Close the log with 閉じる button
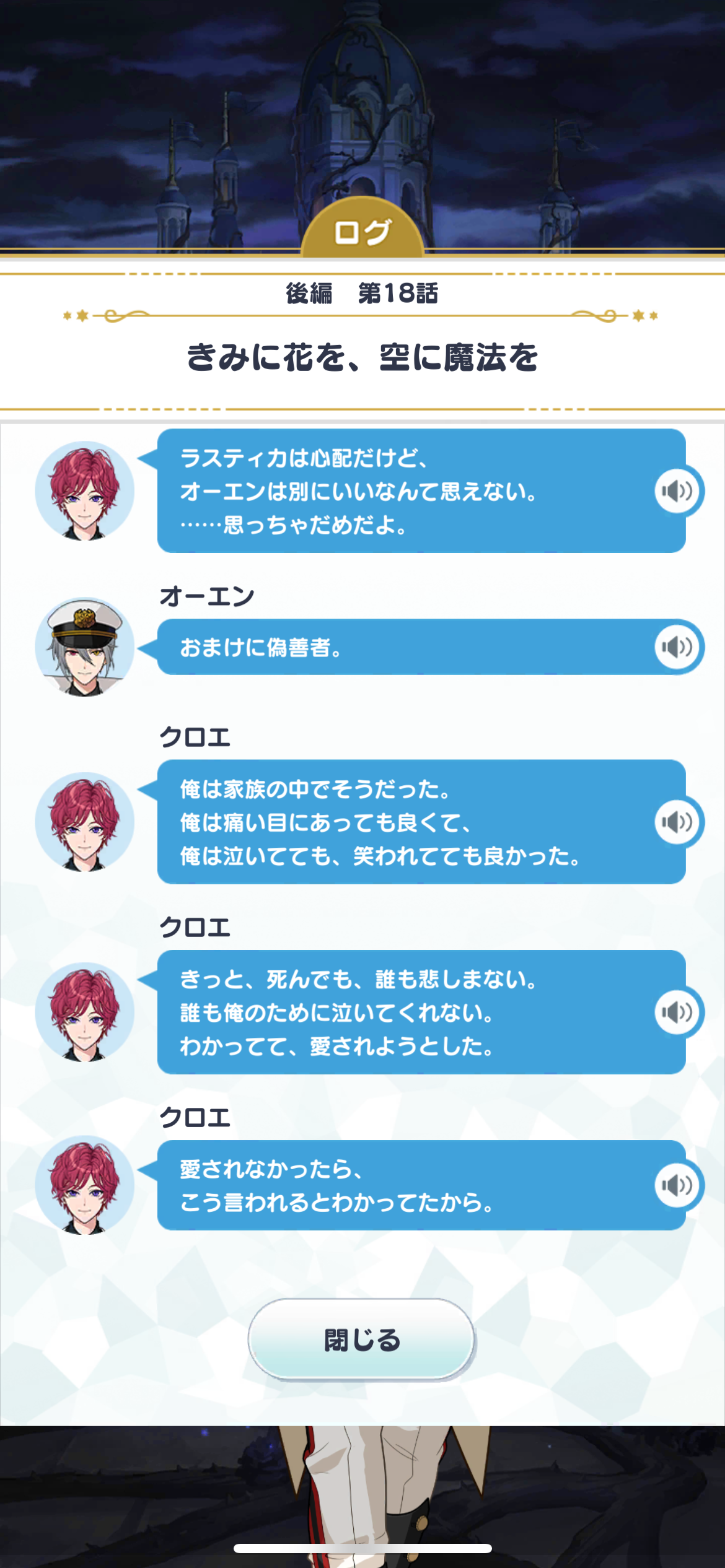The height and width of the screenshot is (1568, 725). (x=362, y=1339)
